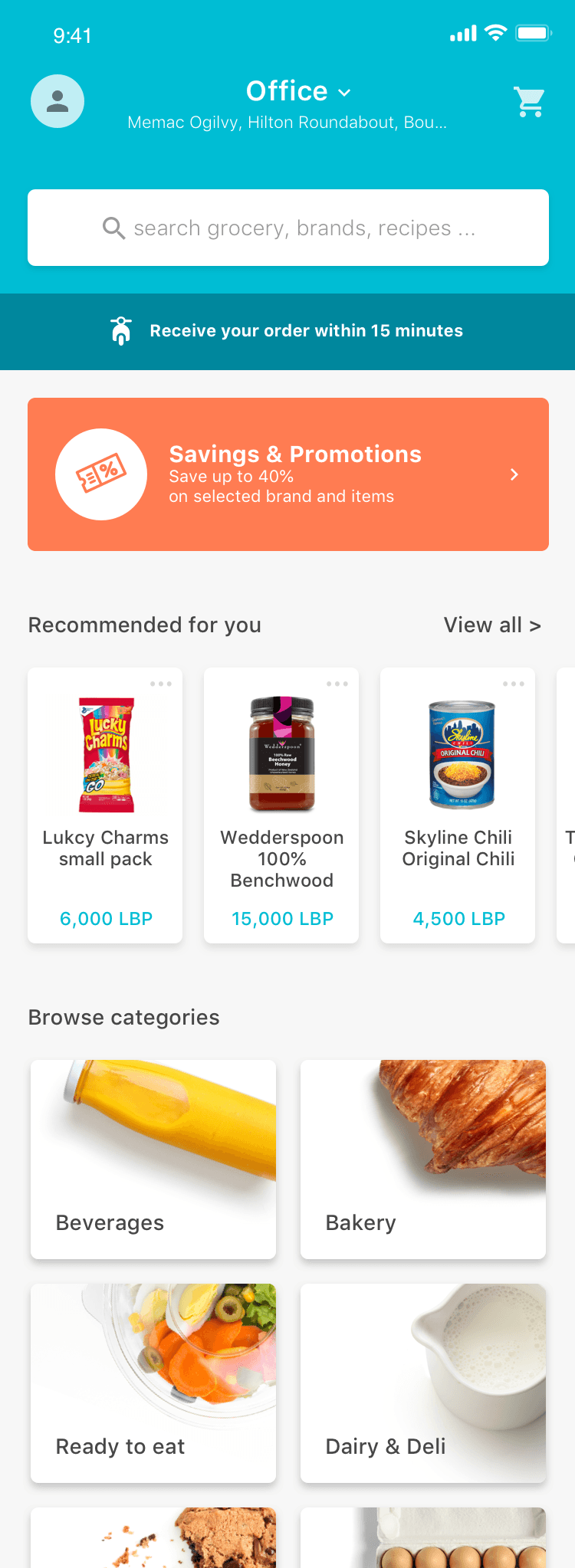Click the discount coupon icon in the promotions banner
Image resolution: width=575 pixels, height=1568 pixels.
tap(101, 474)
